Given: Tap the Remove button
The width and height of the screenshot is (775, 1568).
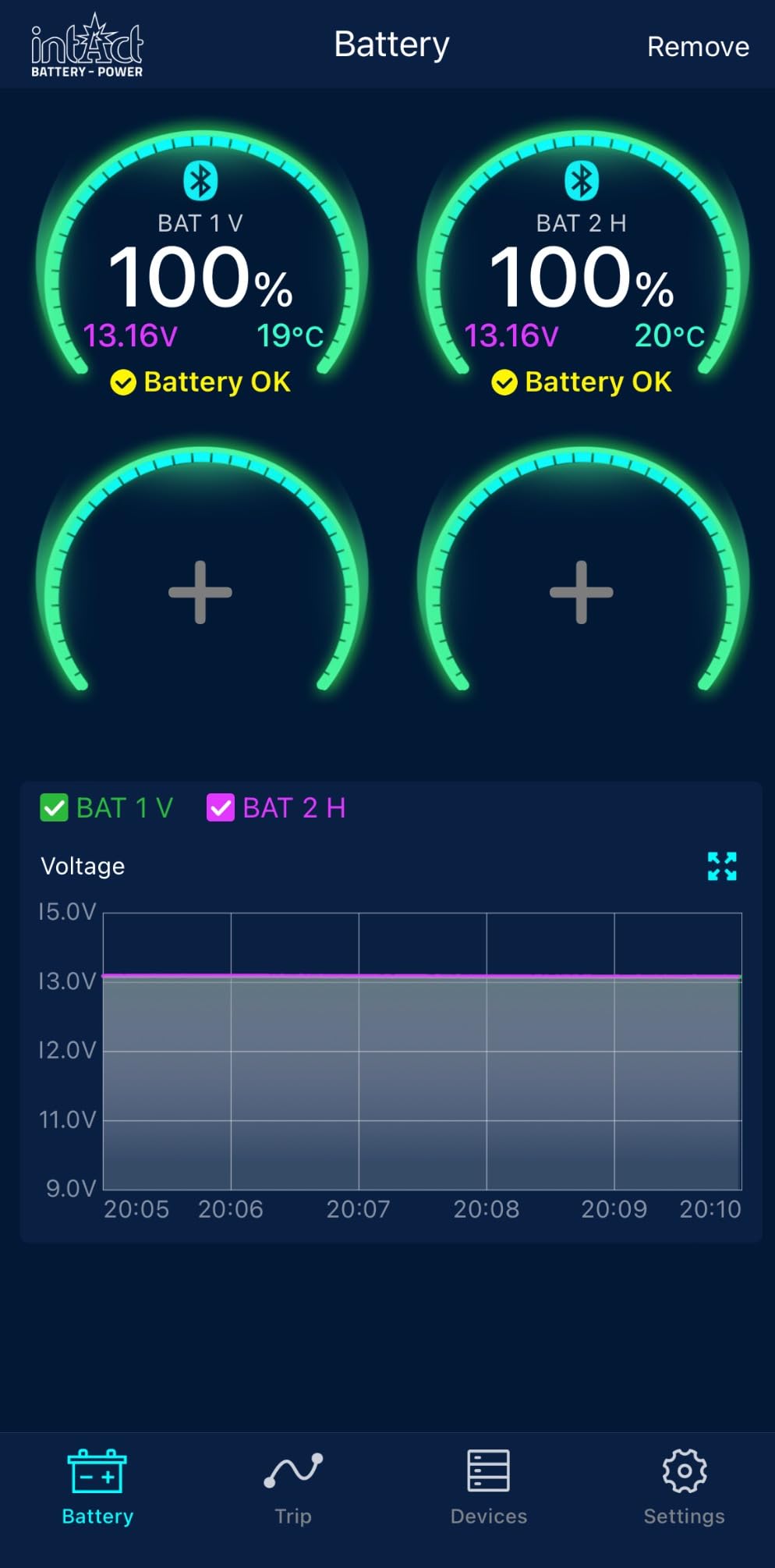Looking at the screenshot, I should coord(697,46).
